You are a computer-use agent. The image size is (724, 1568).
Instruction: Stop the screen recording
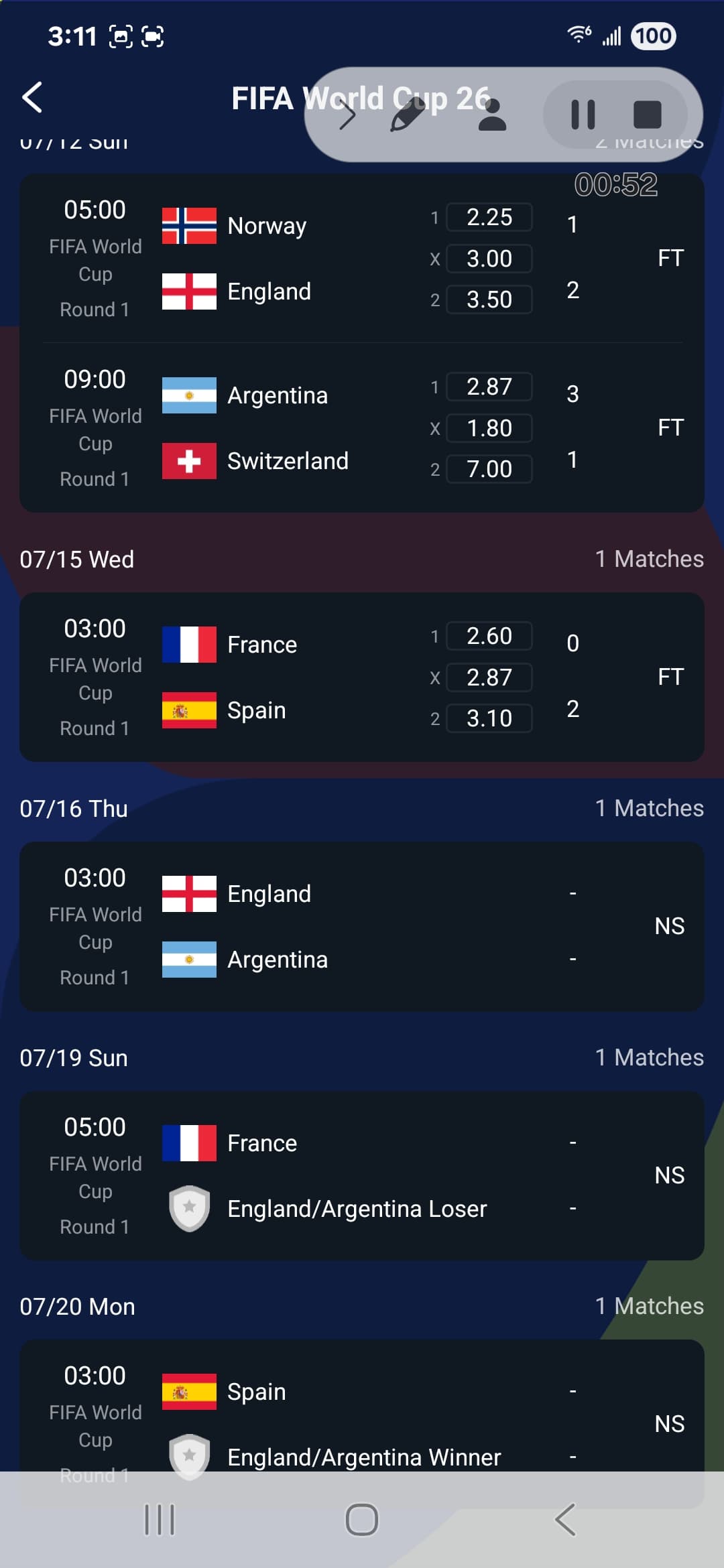(647, 115)
